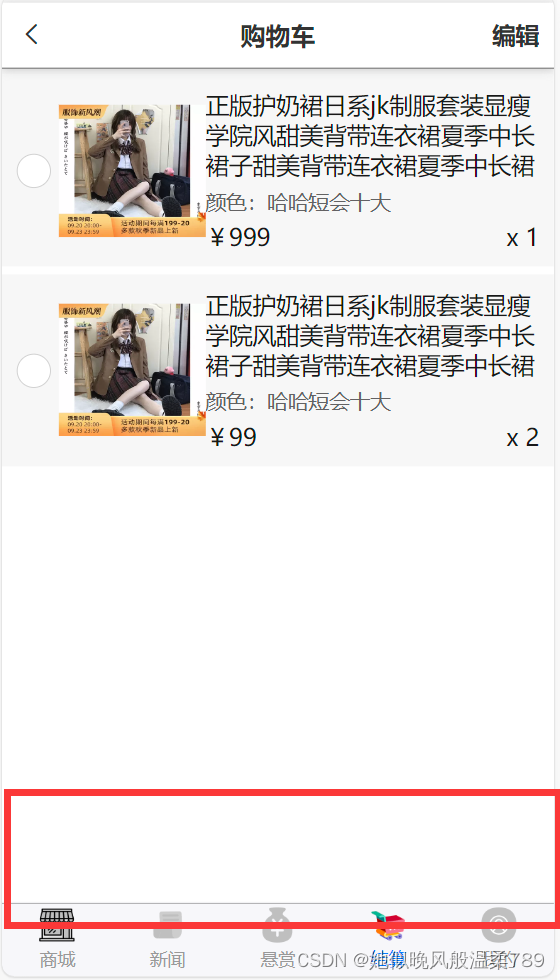Image resolution: width=560 pixels, height=980 pixels.
Task: Open the product image of the ￥999 item
Action: click(x=132, y=171)
